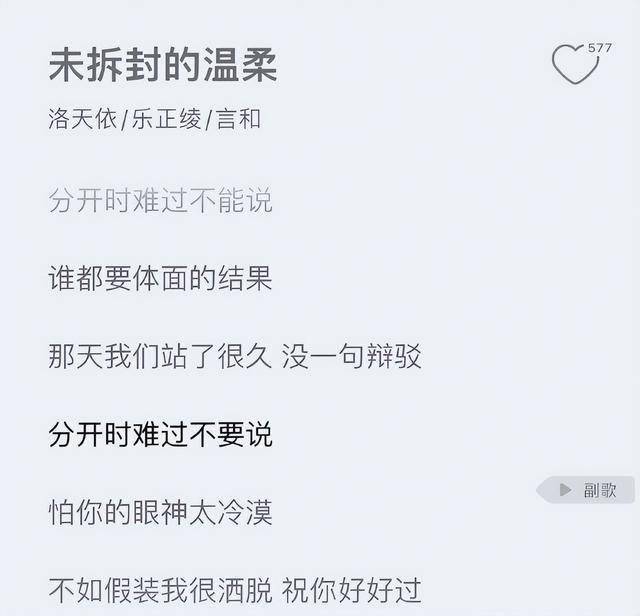Like the song 未拆封的温柔
640x616 pixels.
pos(574,65)
